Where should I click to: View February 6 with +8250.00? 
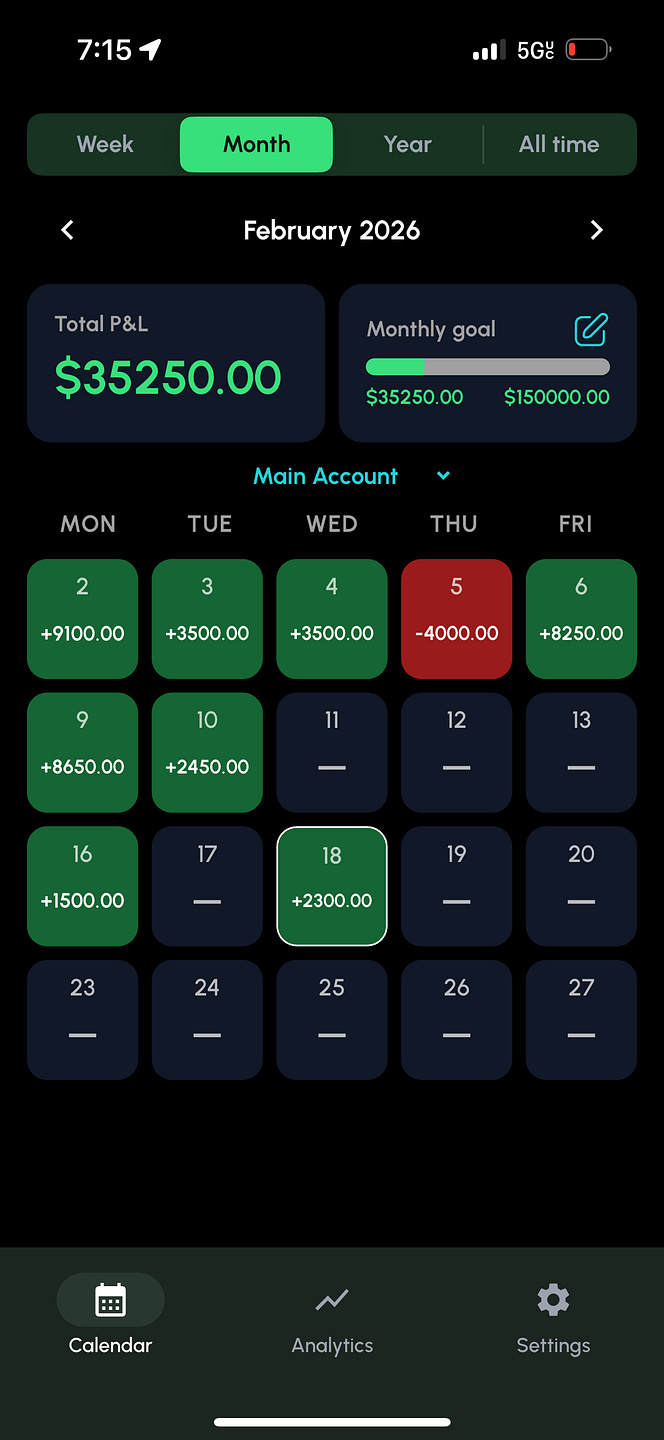coord(581,619)
